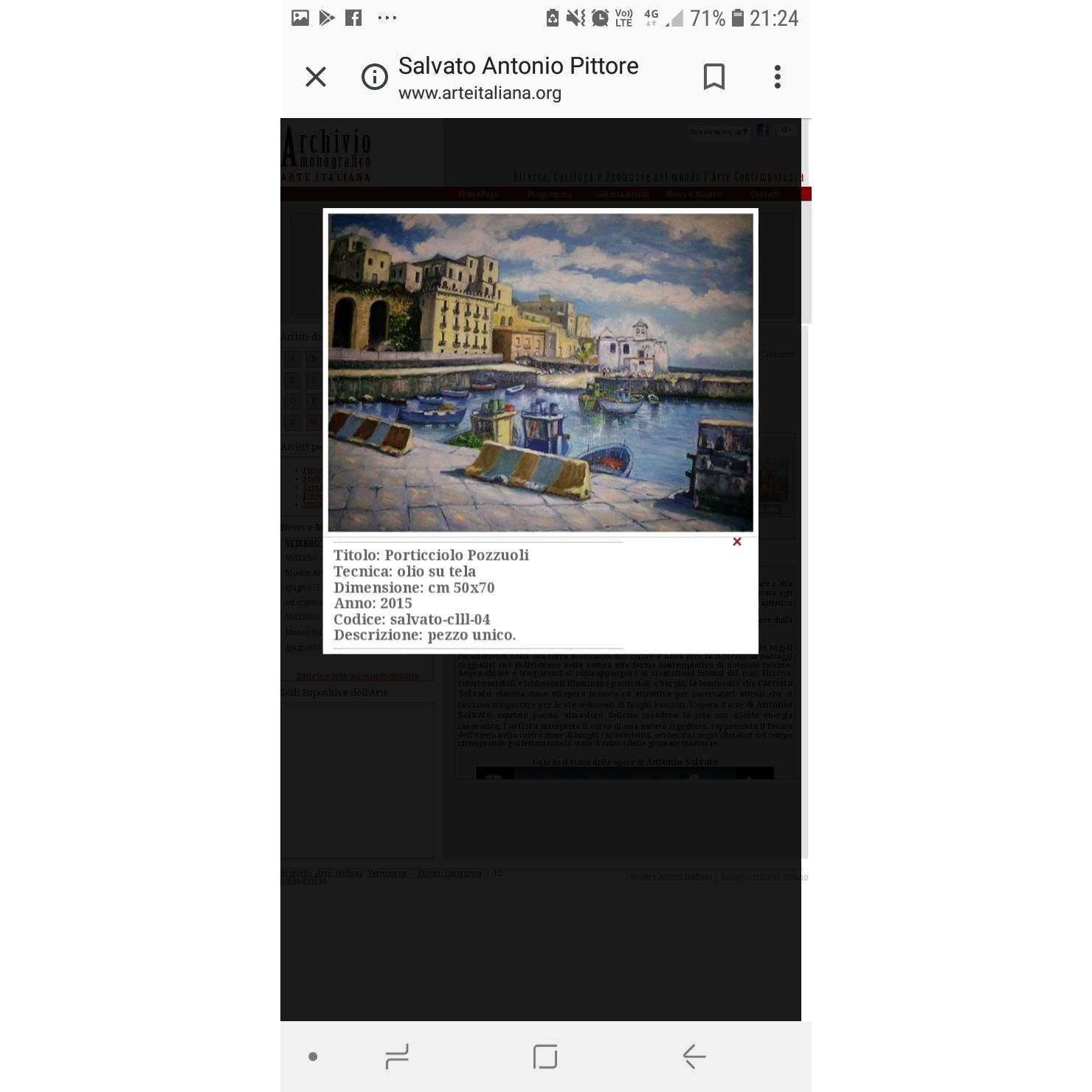Close the Porticciolo Pozzuoli painting popup

tap(736, 542)
